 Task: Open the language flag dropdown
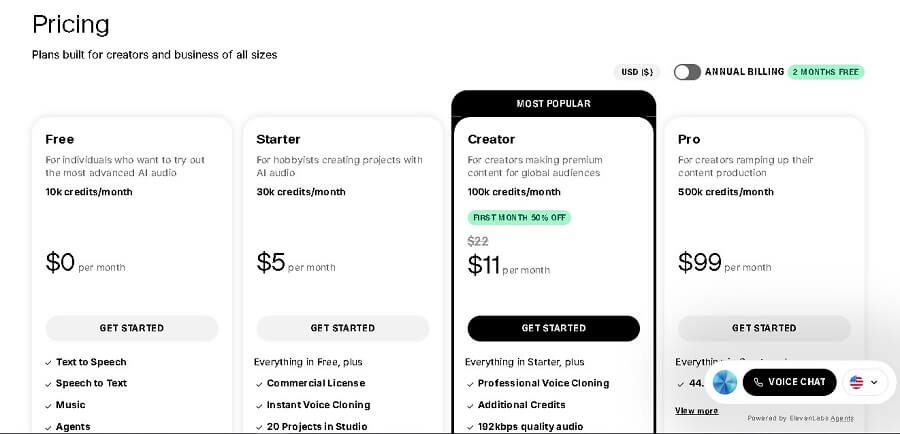[863, 382]
